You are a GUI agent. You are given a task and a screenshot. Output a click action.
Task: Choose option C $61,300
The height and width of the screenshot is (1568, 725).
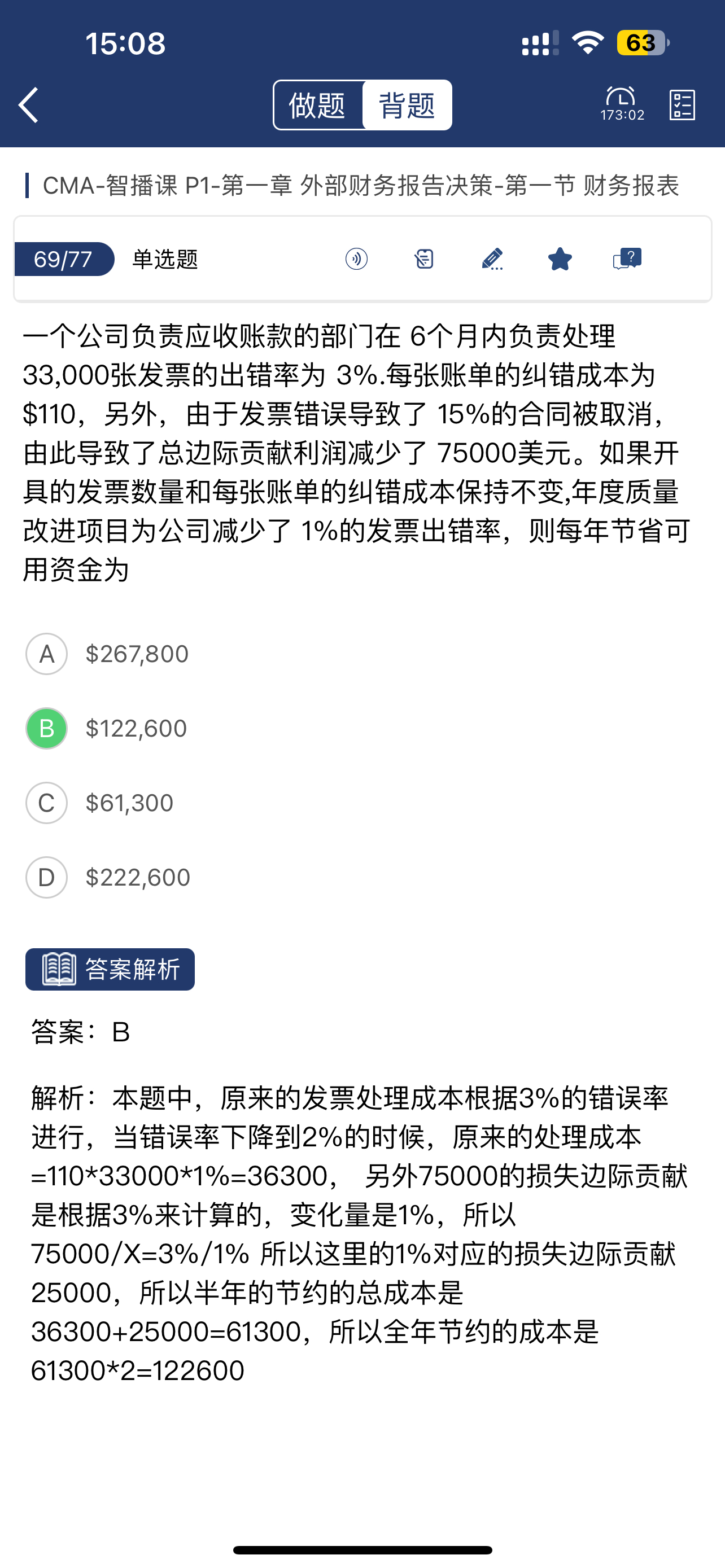[47, 803]
